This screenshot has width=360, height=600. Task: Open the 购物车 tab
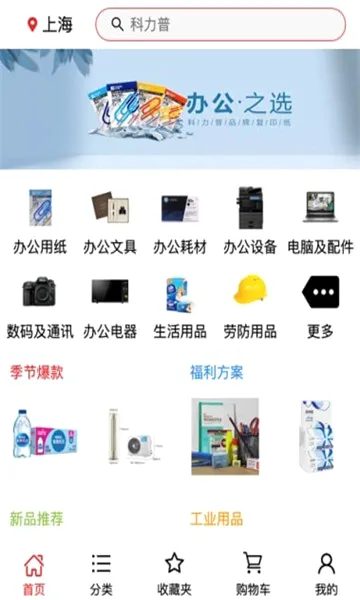pyautogui.click(x=253, y=574)
